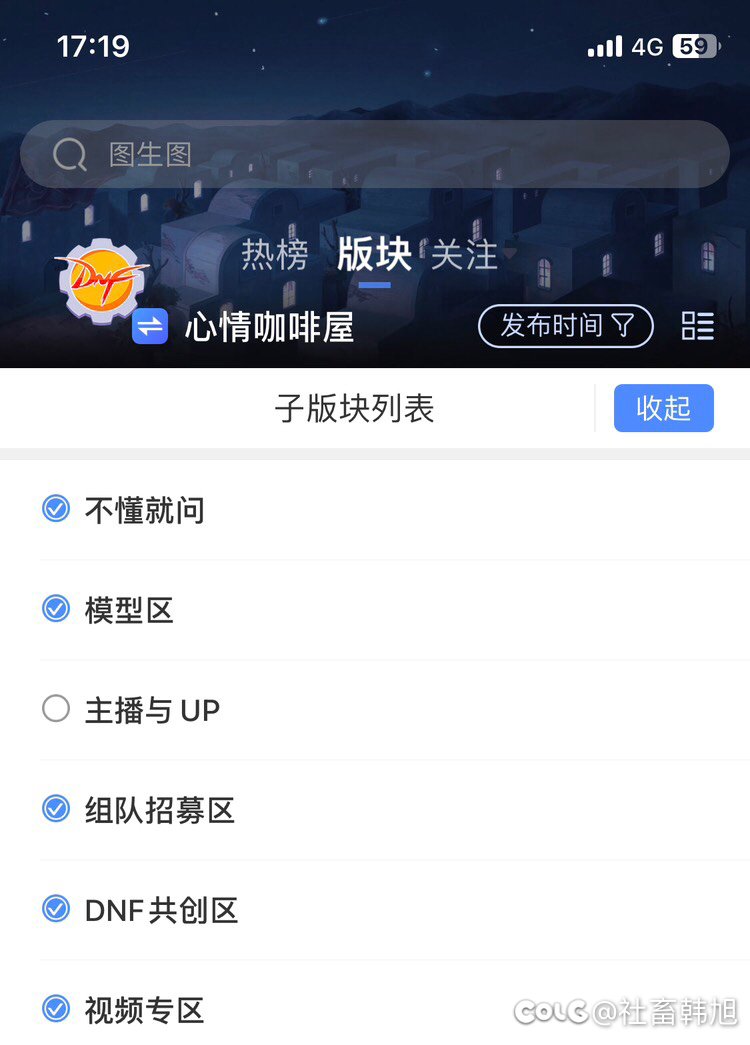Open the 发布时间 sort filter
The width and height of the screenshot is (750, 1045).
click(565, 326)
